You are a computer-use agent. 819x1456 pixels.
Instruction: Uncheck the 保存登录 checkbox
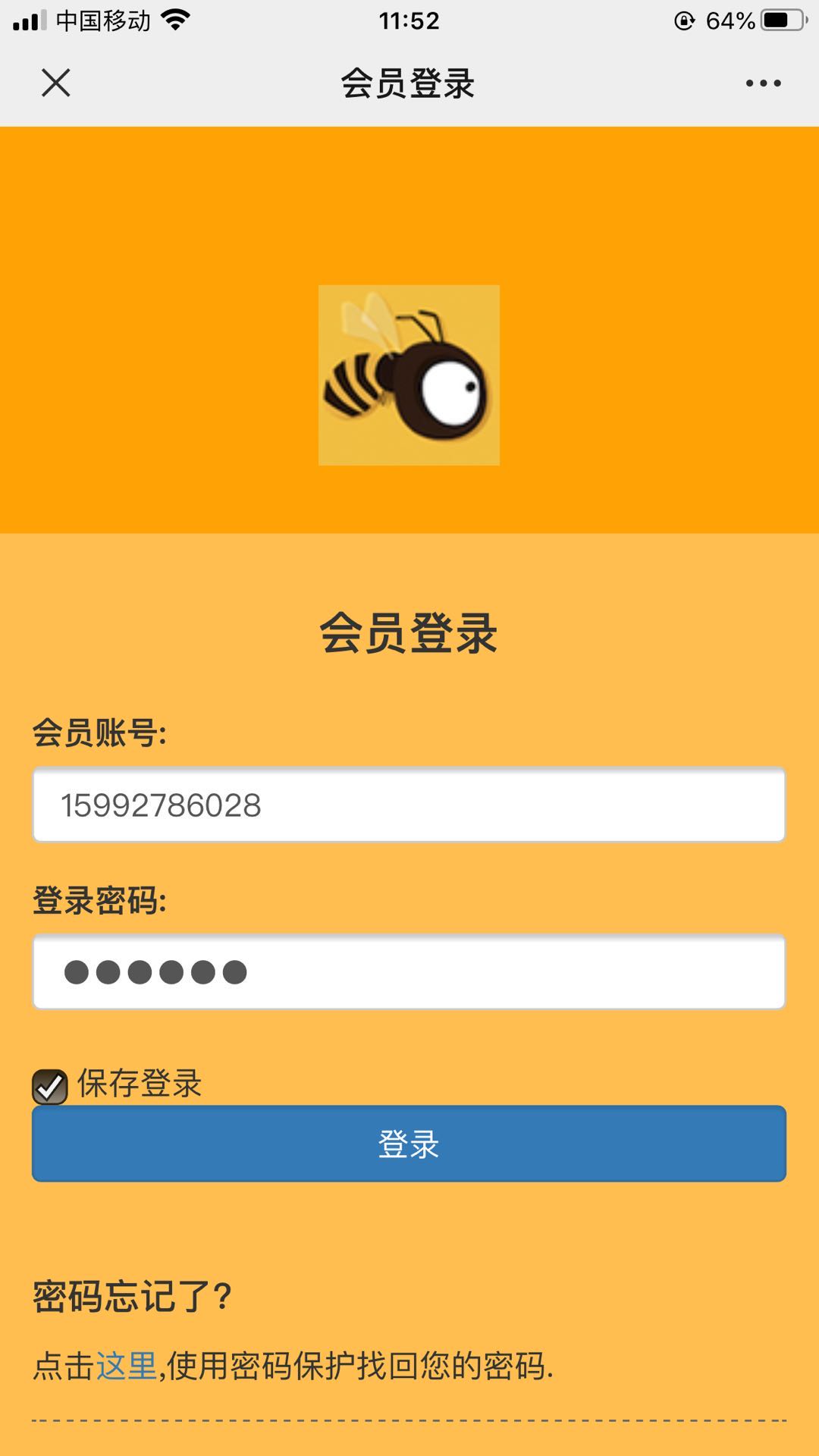tap(50, 1087)
